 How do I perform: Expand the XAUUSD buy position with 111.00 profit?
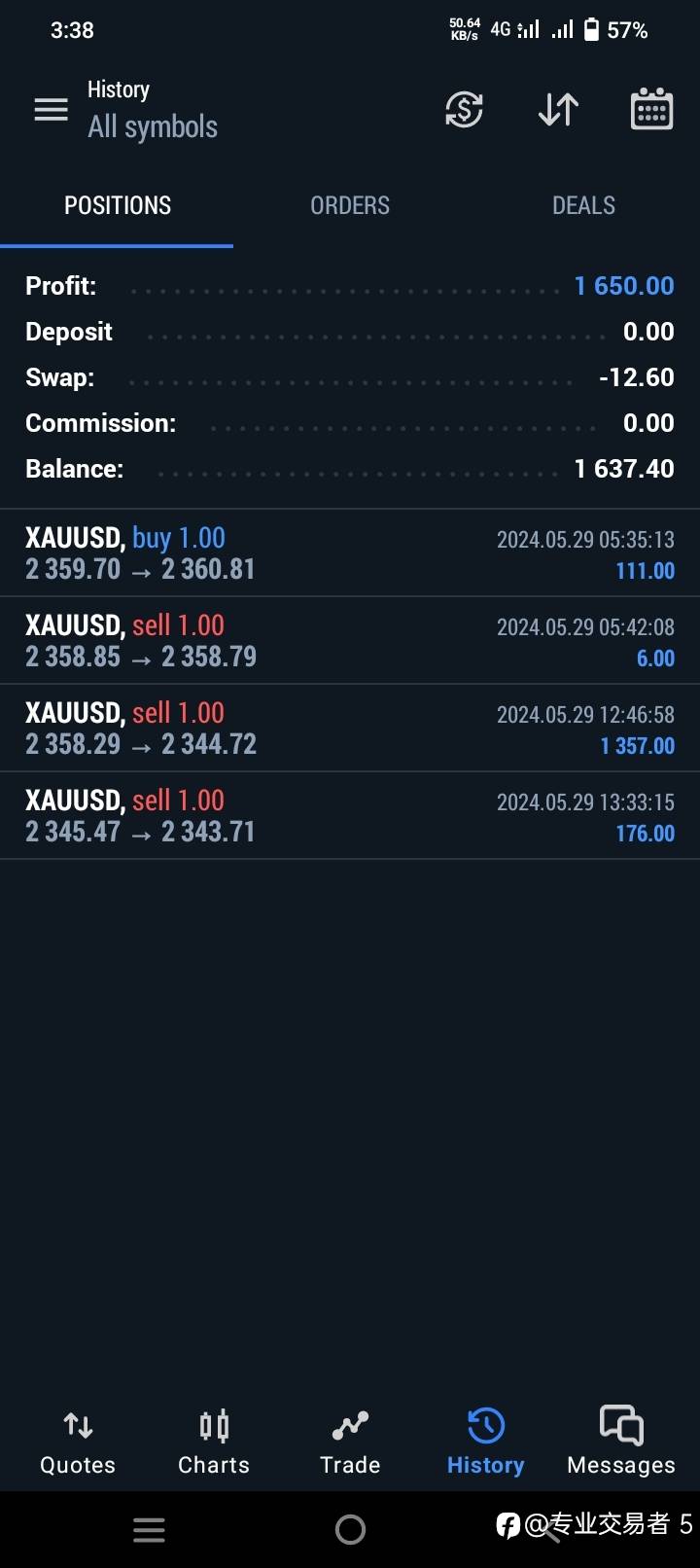click(350, 553)
